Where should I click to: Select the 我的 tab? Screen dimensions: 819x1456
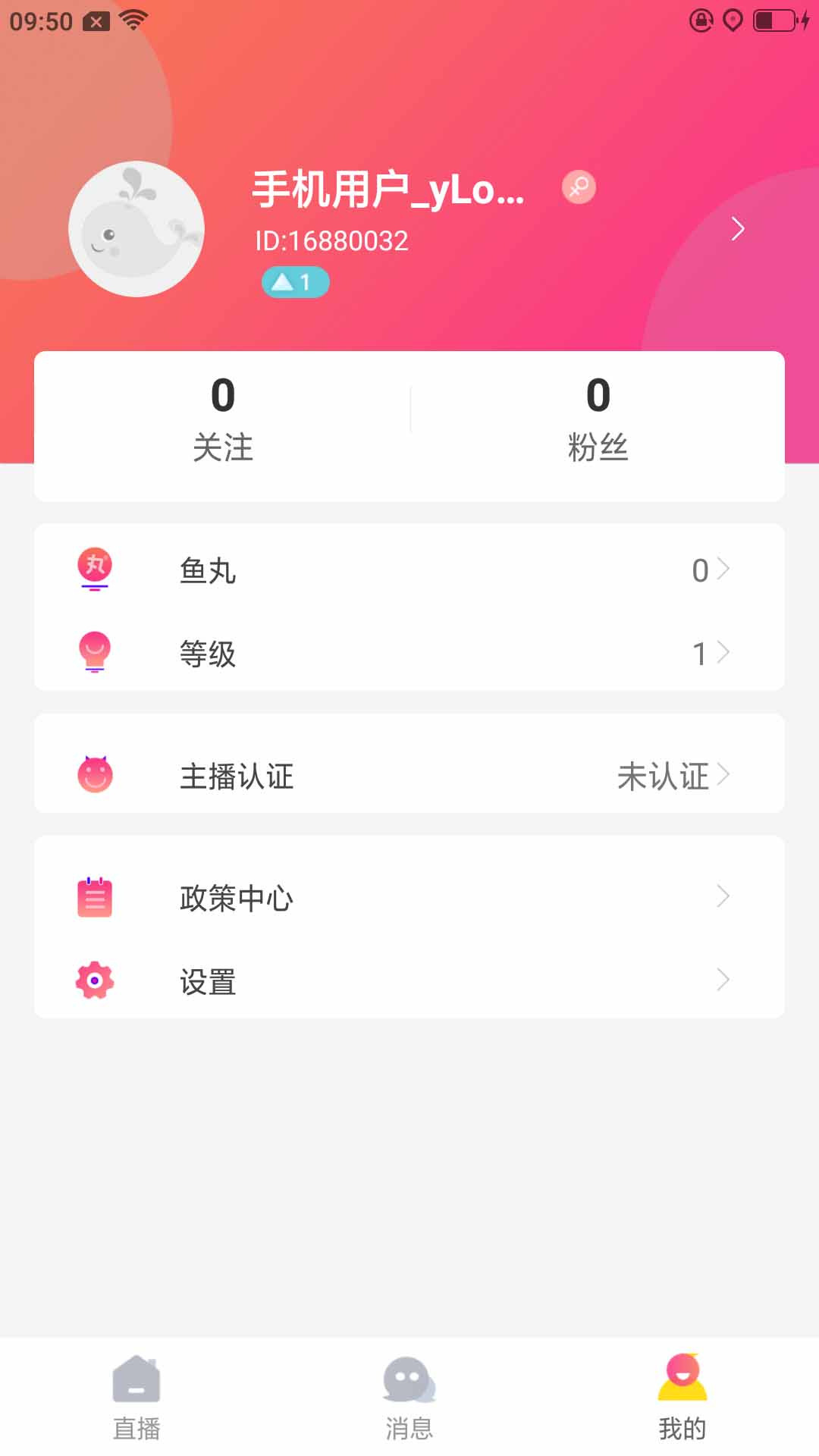pos(682,1397)
